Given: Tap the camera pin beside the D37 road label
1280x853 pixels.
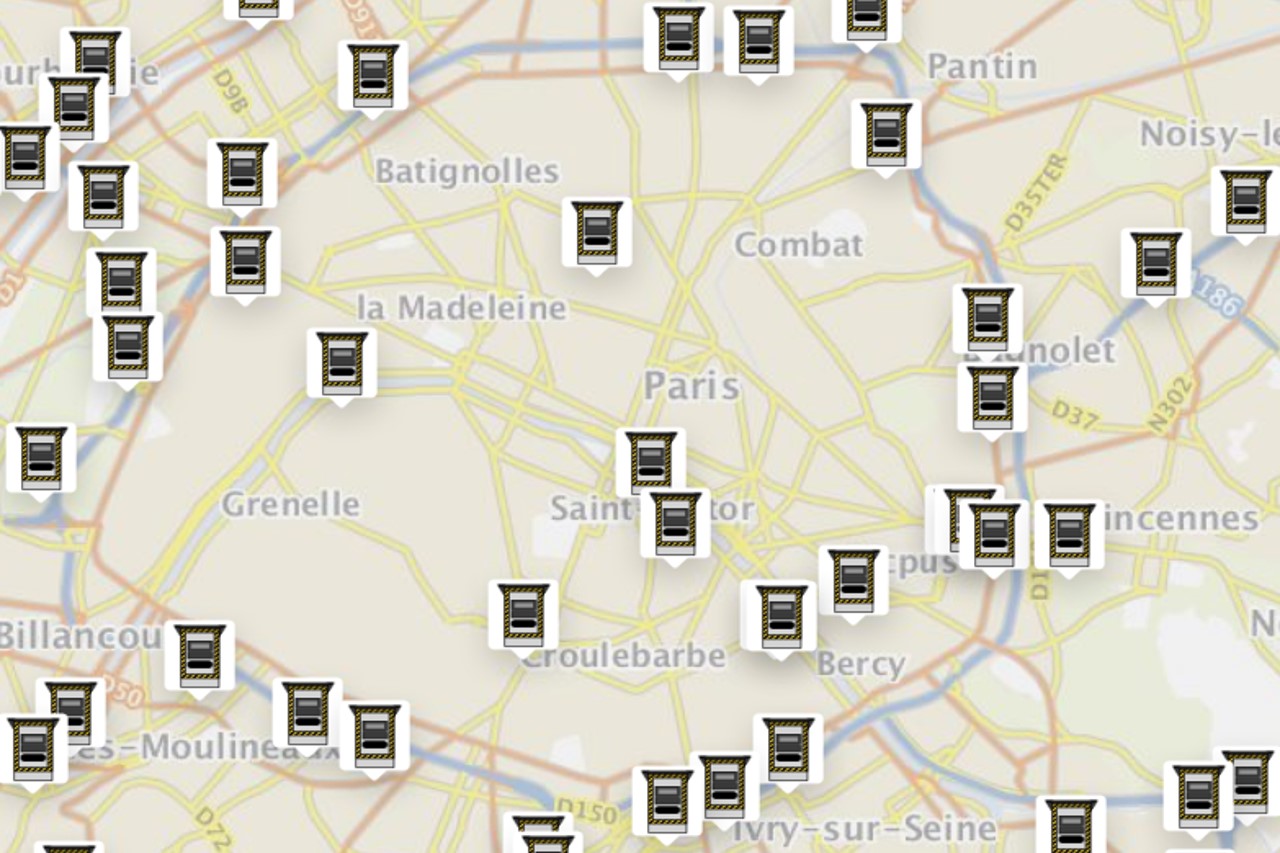Looking at the screenshot, I should click(x=992, y=397).
